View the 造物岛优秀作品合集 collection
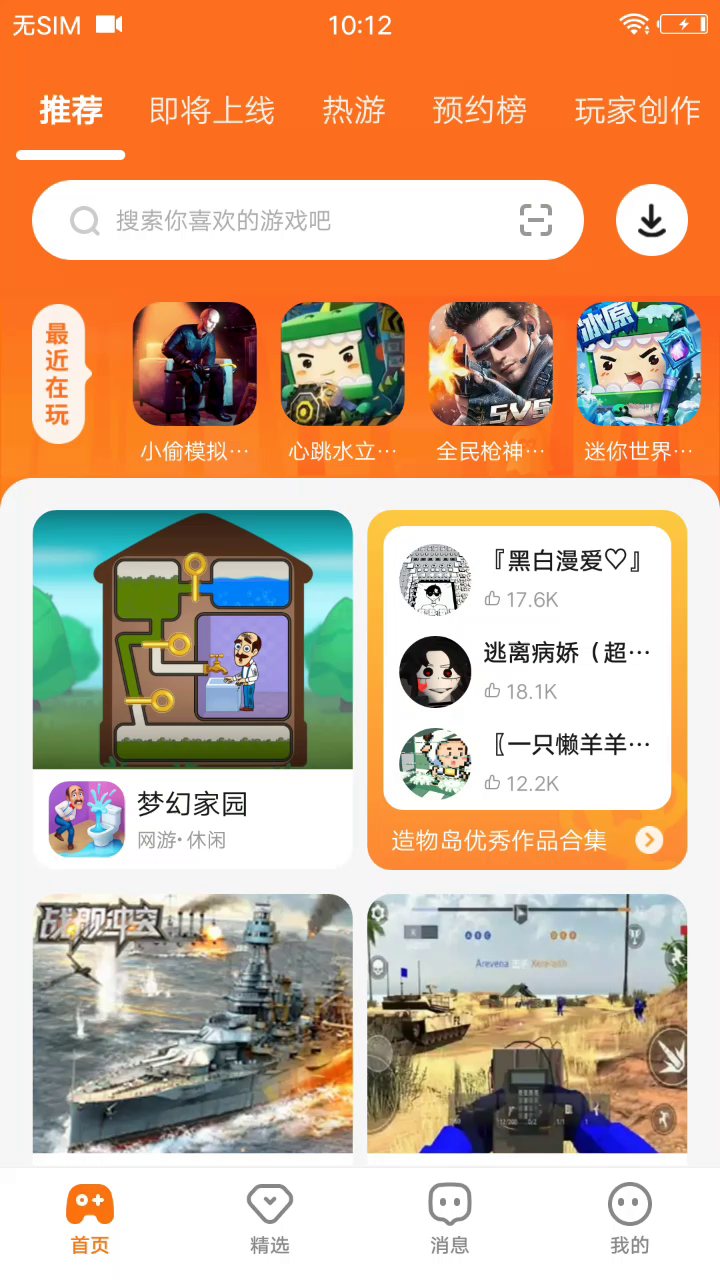Screen dimensions: 720x1280 [527, 841]
